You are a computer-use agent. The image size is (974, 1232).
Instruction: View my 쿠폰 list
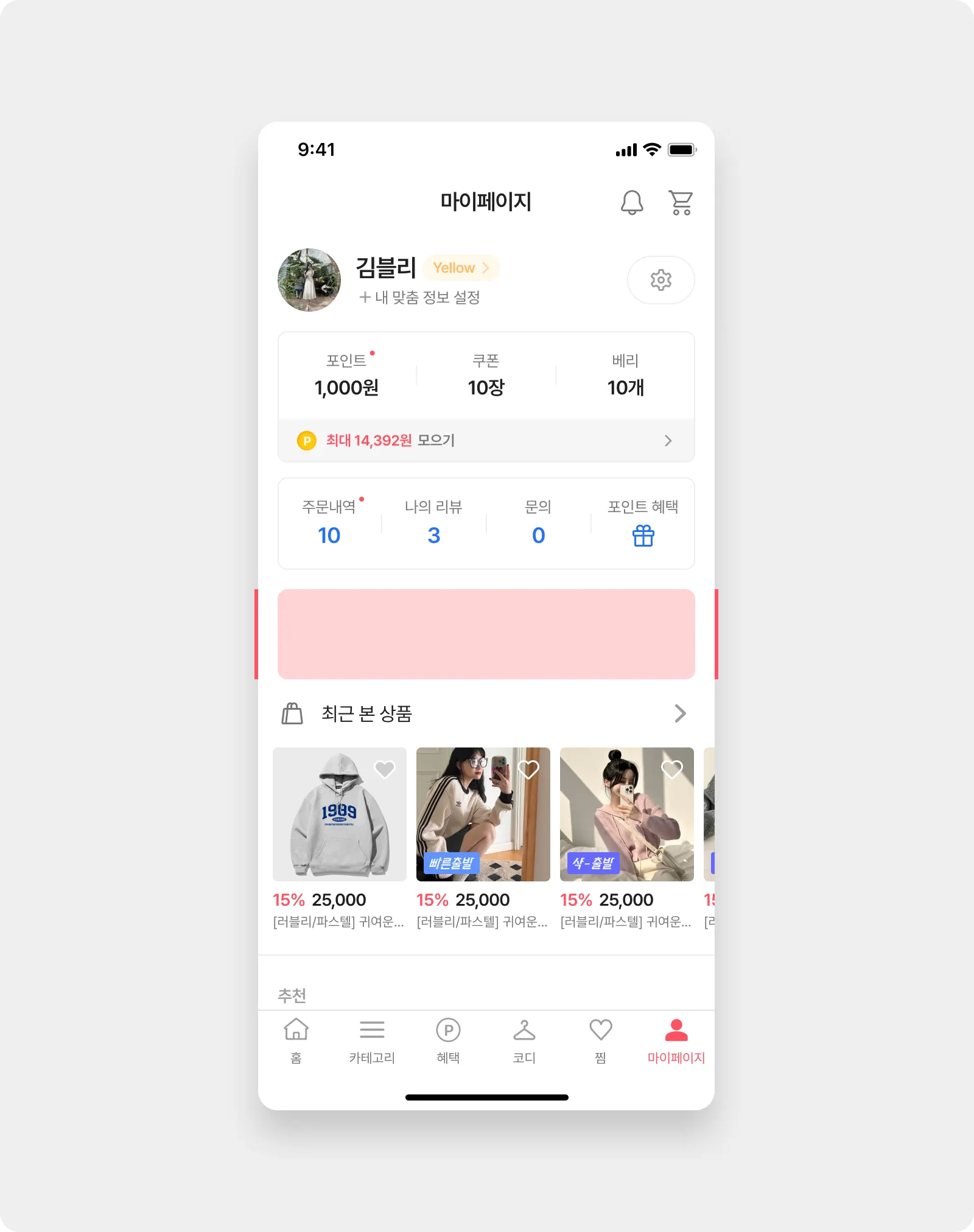(486, 376)
